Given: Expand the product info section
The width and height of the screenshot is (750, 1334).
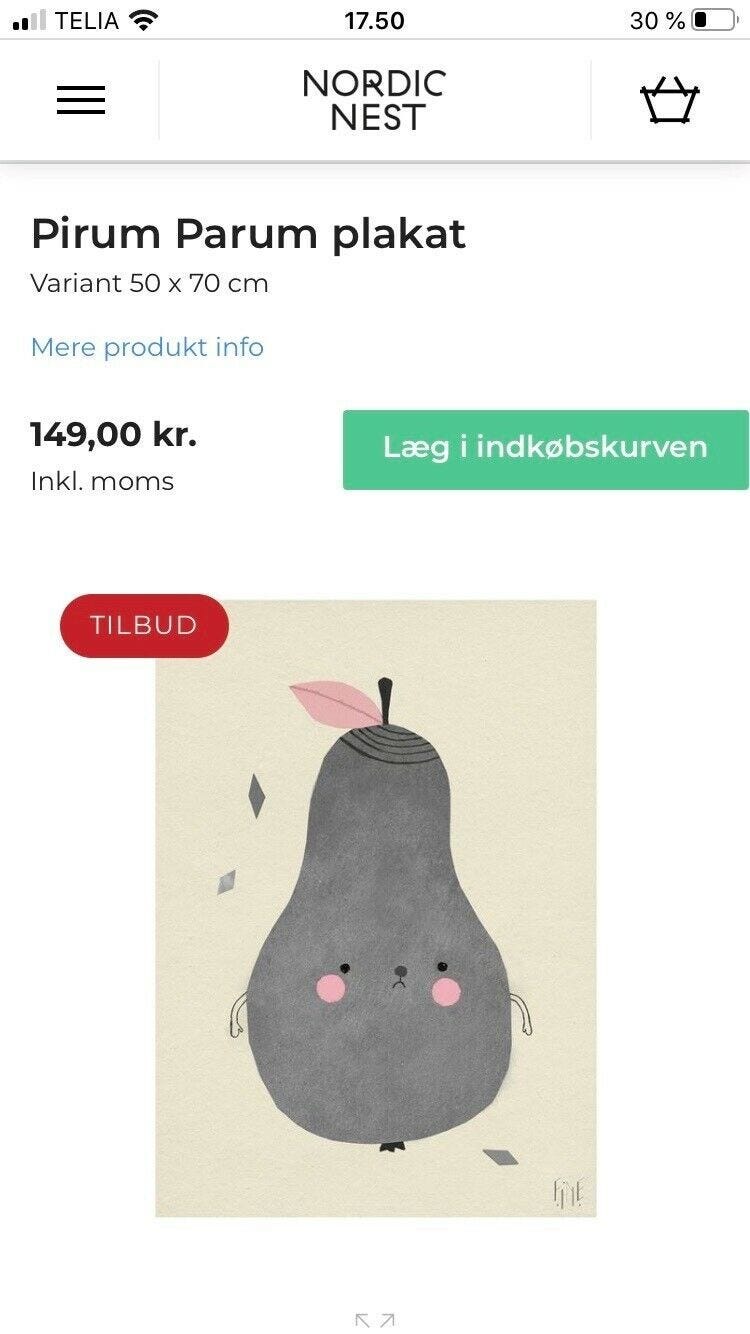Looking at the screenshot, I should [x=147, y=347].
